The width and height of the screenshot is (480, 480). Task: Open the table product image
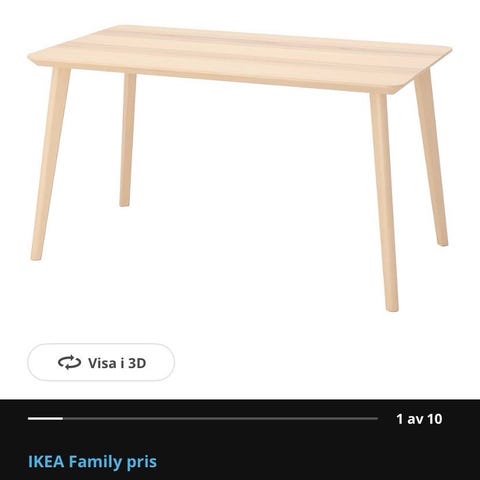(x=240, y=168)
